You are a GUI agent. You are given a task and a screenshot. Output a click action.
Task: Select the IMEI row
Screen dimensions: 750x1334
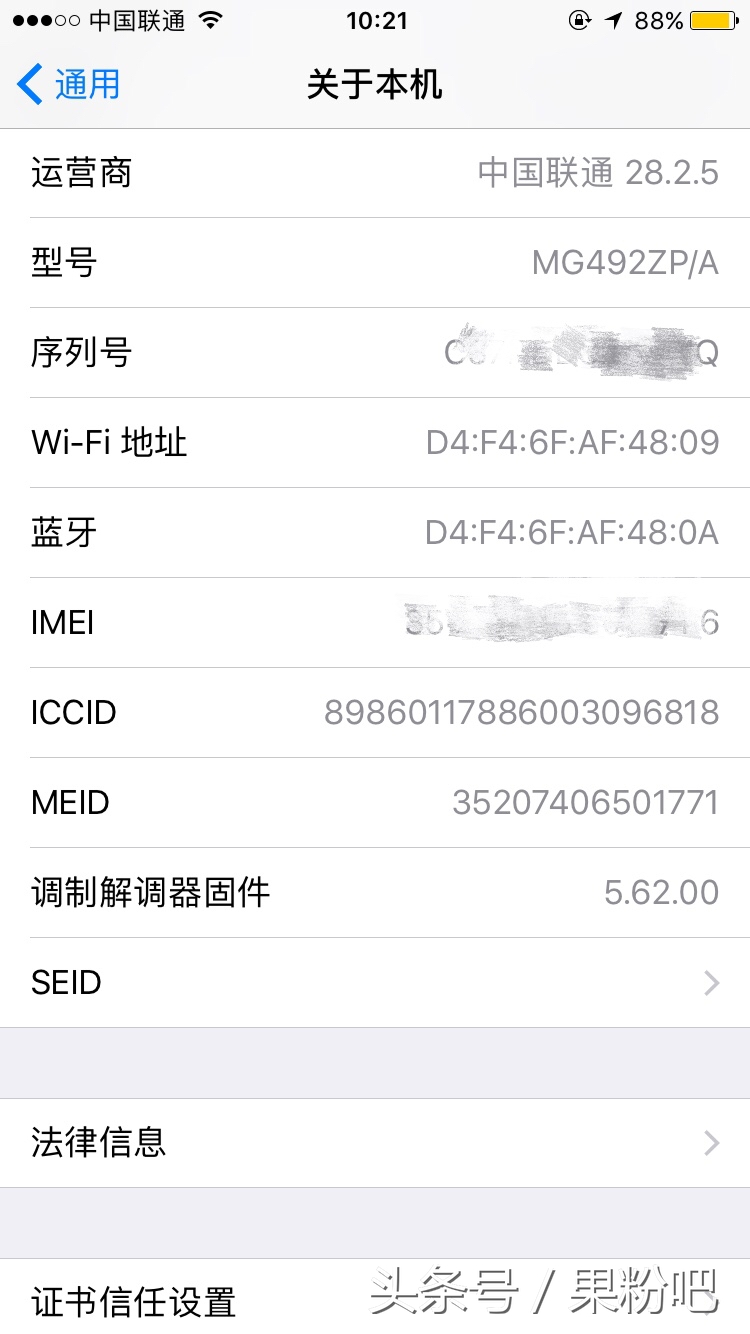coord(375,622)
